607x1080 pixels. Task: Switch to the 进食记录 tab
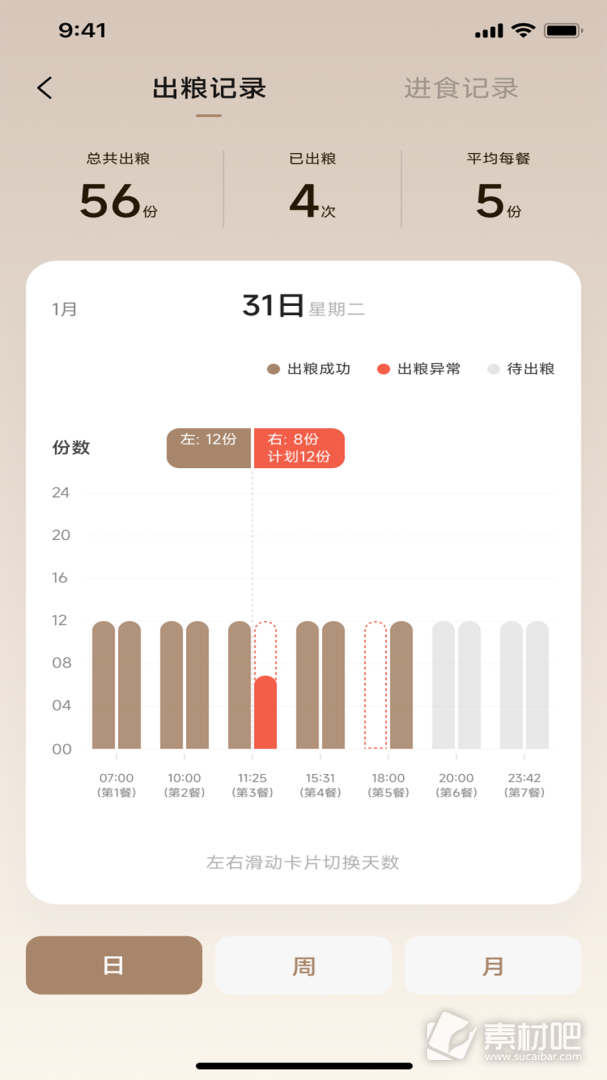(461, 88)
